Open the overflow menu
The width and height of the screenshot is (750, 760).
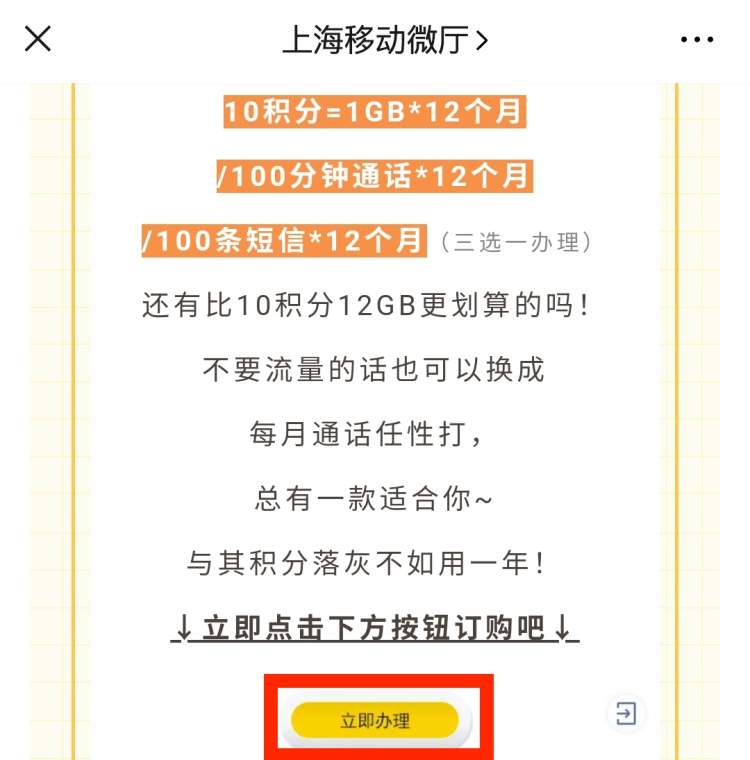coord(697,40)
